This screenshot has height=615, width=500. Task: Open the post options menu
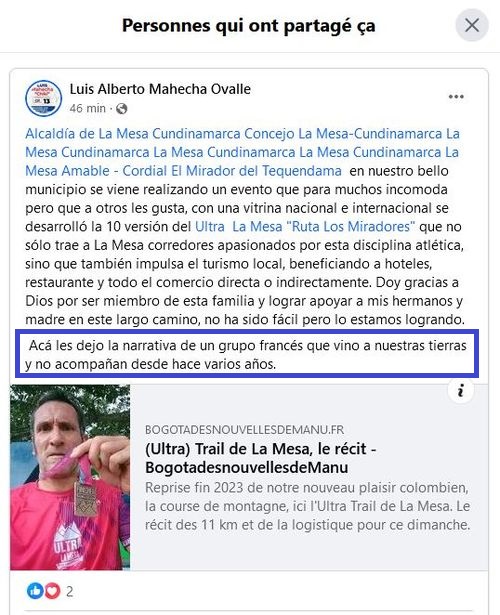[456, 96]
